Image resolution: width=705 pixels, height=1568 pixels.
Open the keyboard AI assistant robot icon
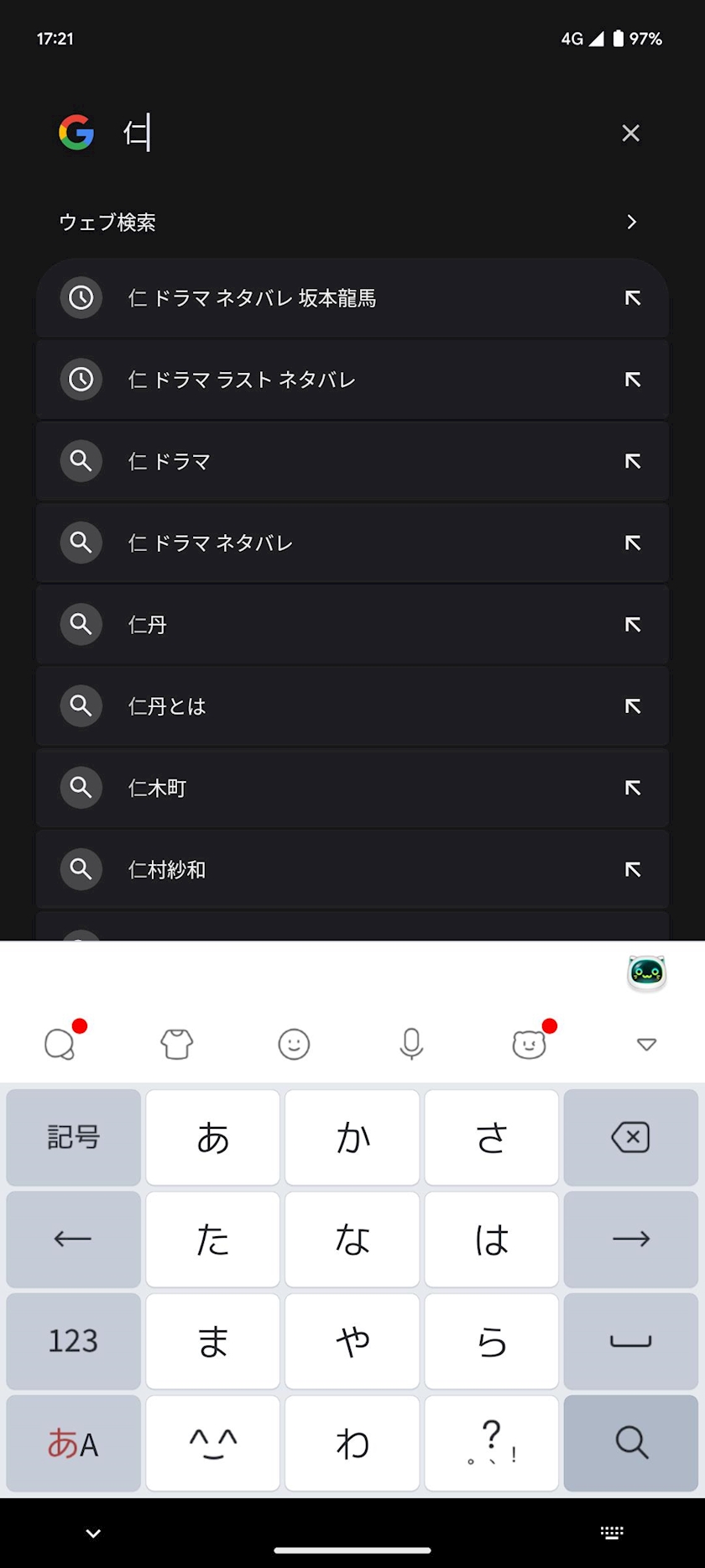tap(646, 973)
